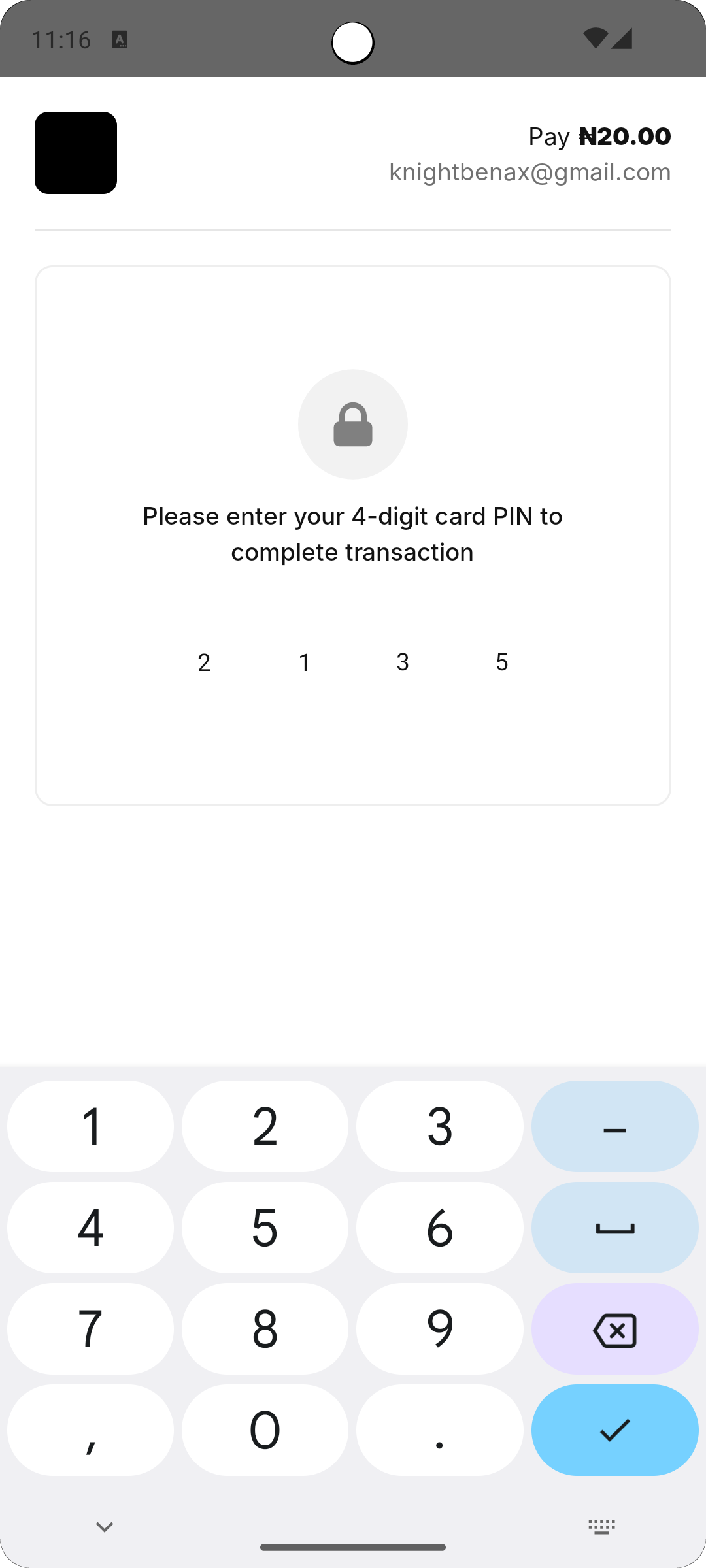Confirm PIN with the checkmark key
This screenshot has height=1568, width=706.
(x=615, y=1430)
